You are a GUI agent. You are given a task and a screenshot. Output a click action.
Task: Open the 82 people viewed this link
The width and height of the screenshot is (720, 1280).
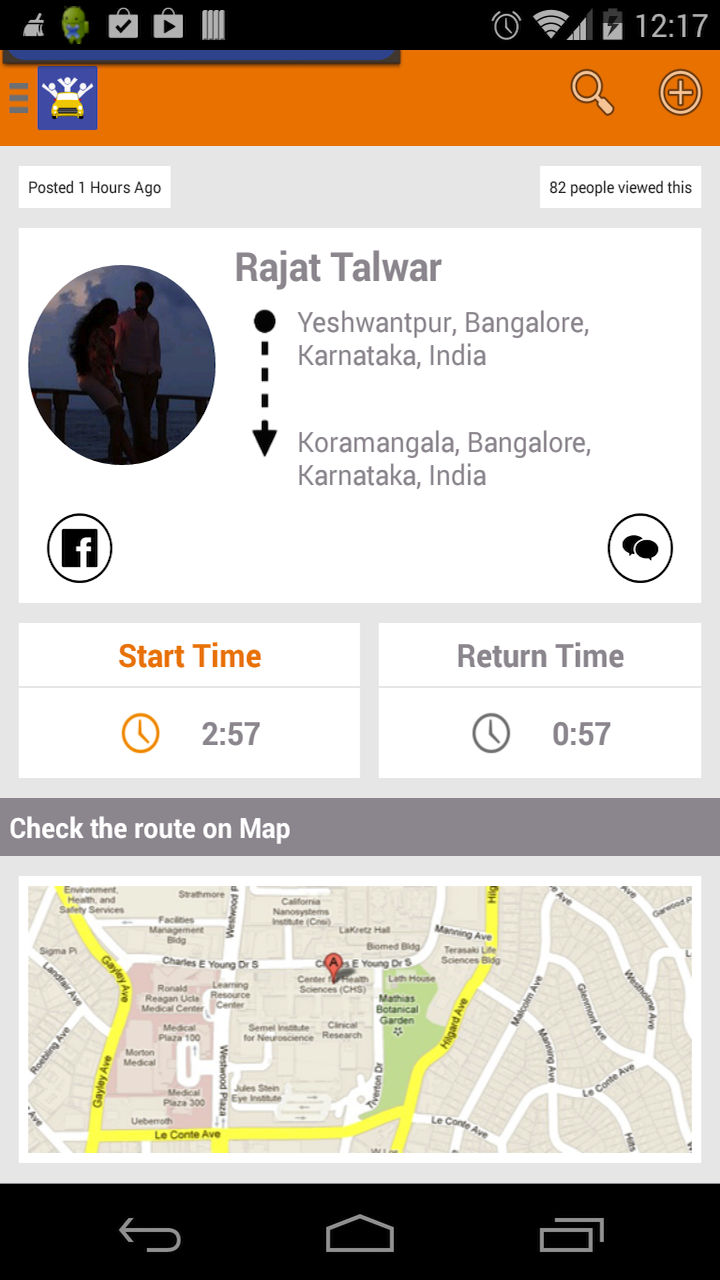(620, 187)
